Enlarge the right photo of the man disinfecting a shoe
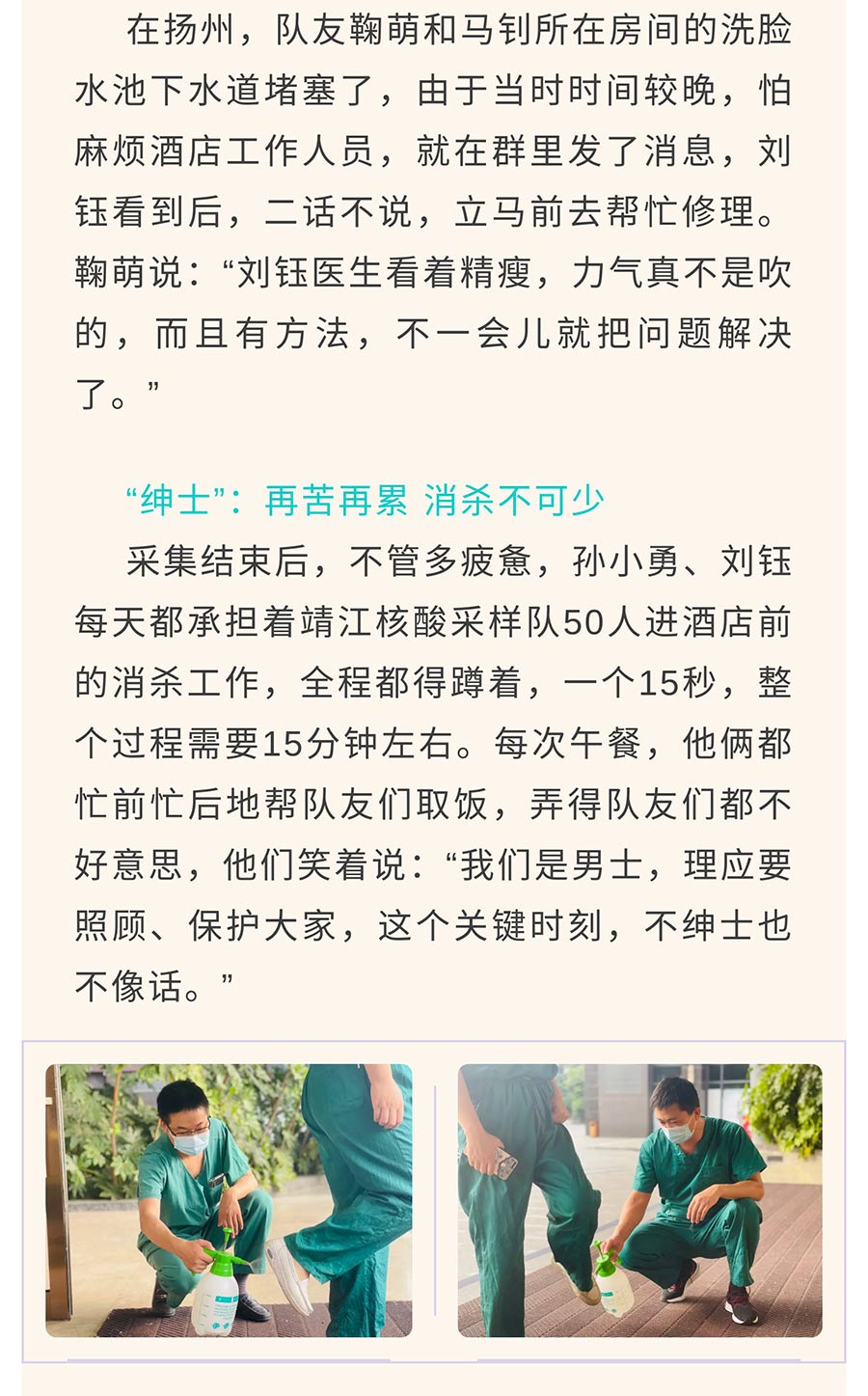The height and width of the screenshot is (1396, 868). click(x=639, y=1200)
